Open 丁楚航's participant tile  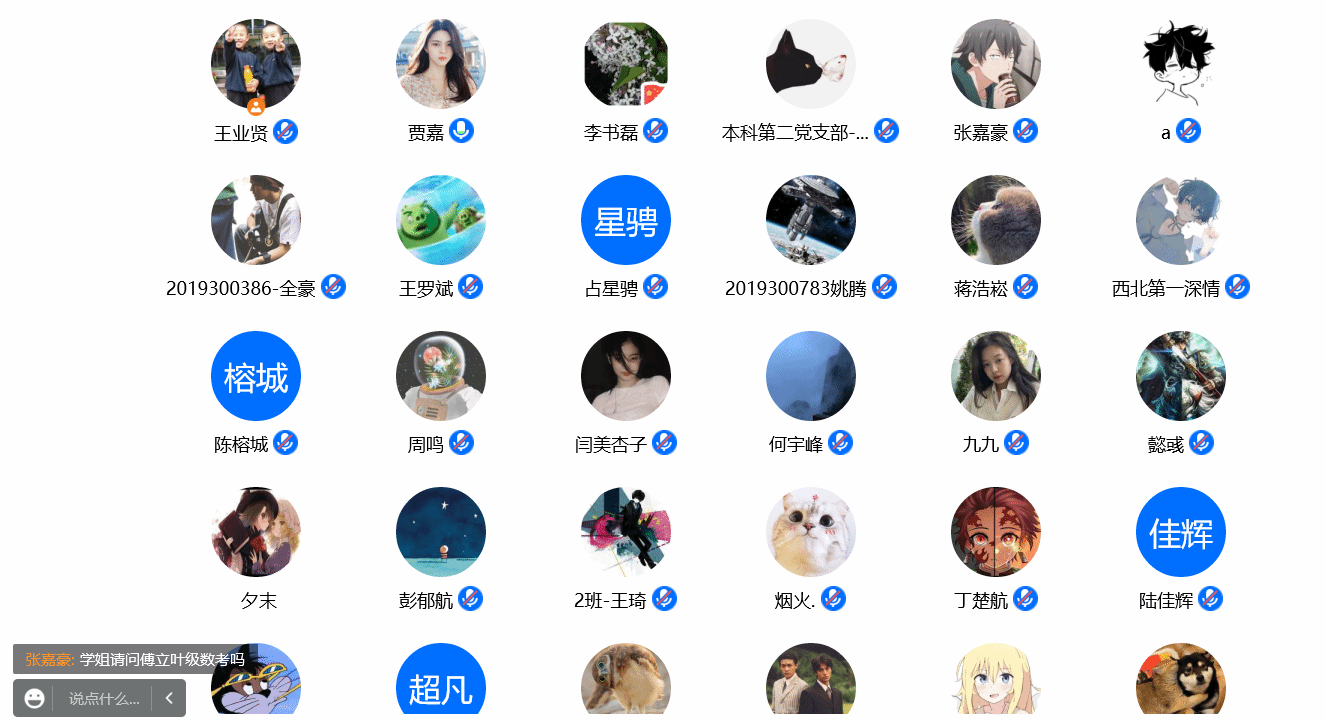[996, 532]
